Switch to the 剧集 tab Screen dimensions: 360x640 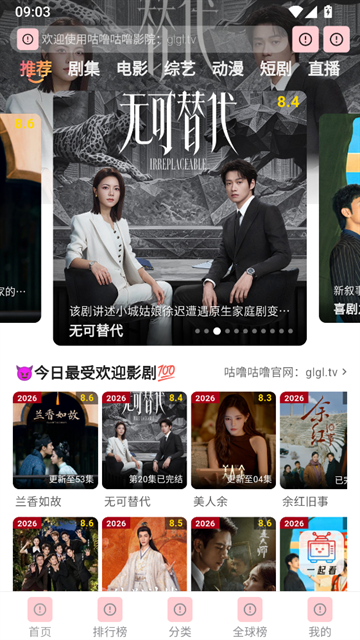click(x=84, y=68)
